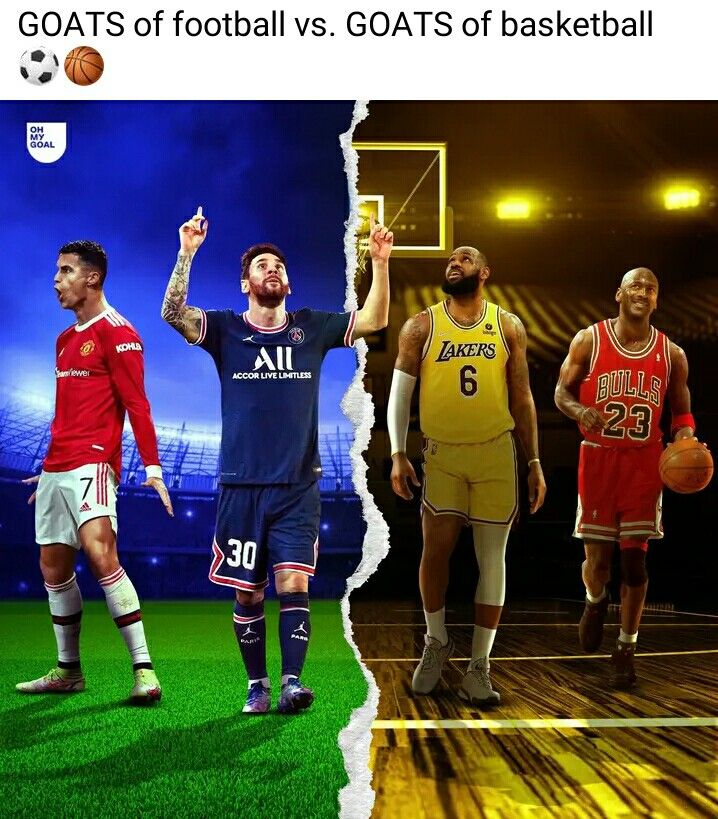Screen dimensions: 718x819
Task: Open the GOATS football vs basketball post image
Action: 359,460
